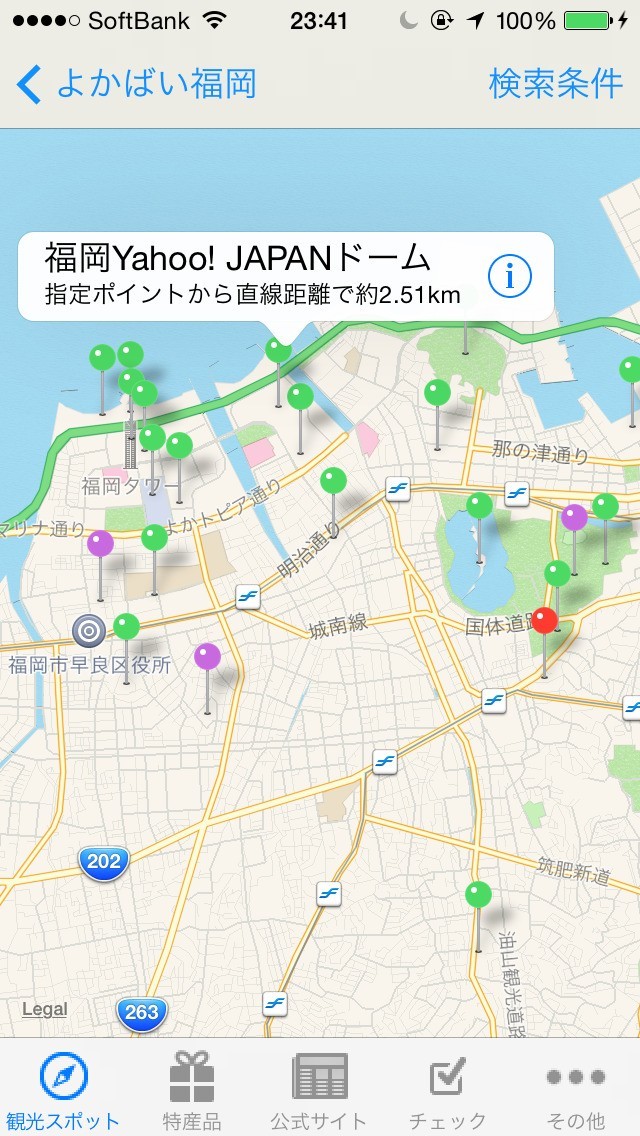Go back to よかばい福岡
640x1136 pixels.
[136, 84]
